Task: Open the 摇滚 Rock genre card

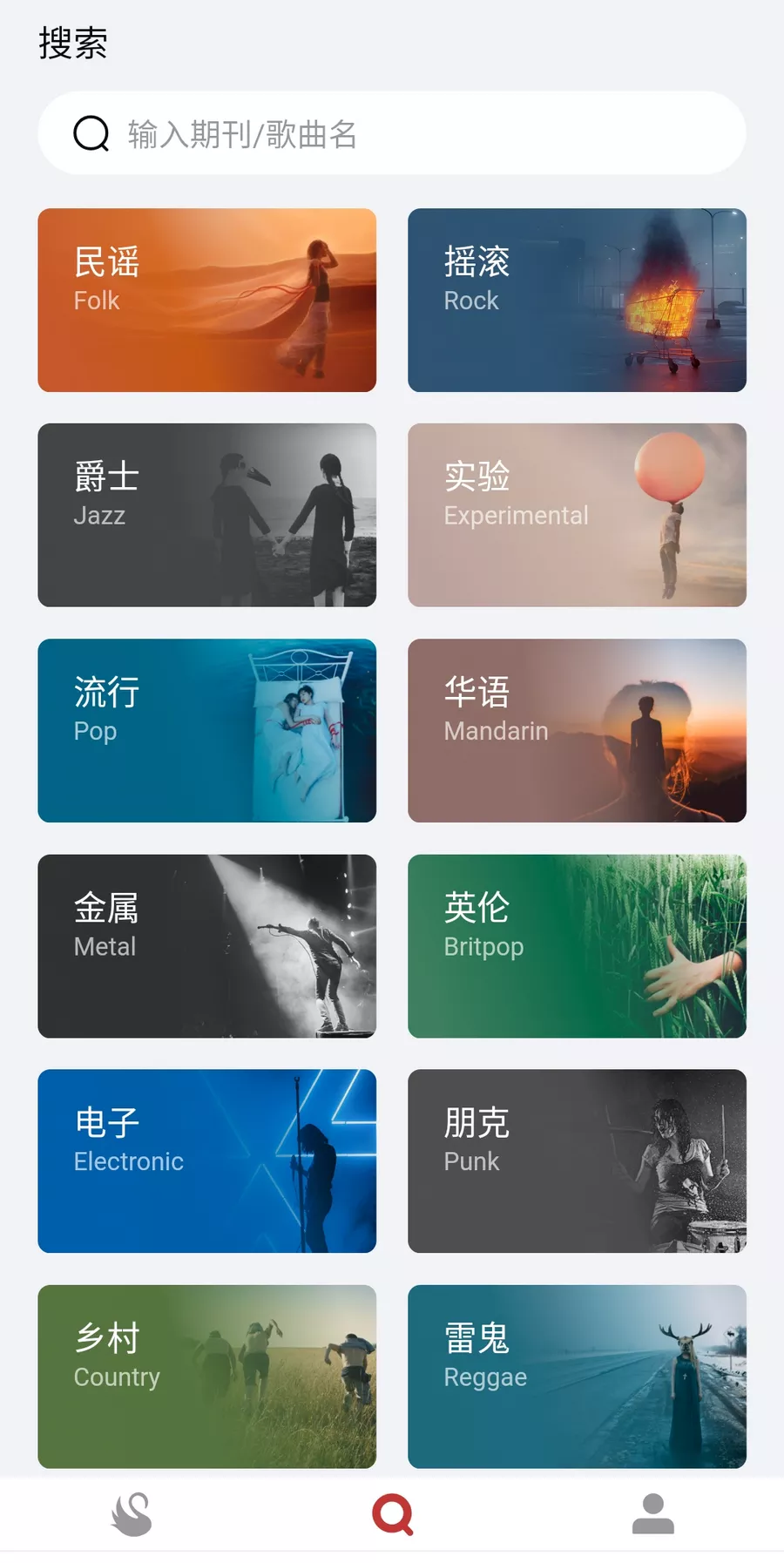Action: (x=577, y=299)
